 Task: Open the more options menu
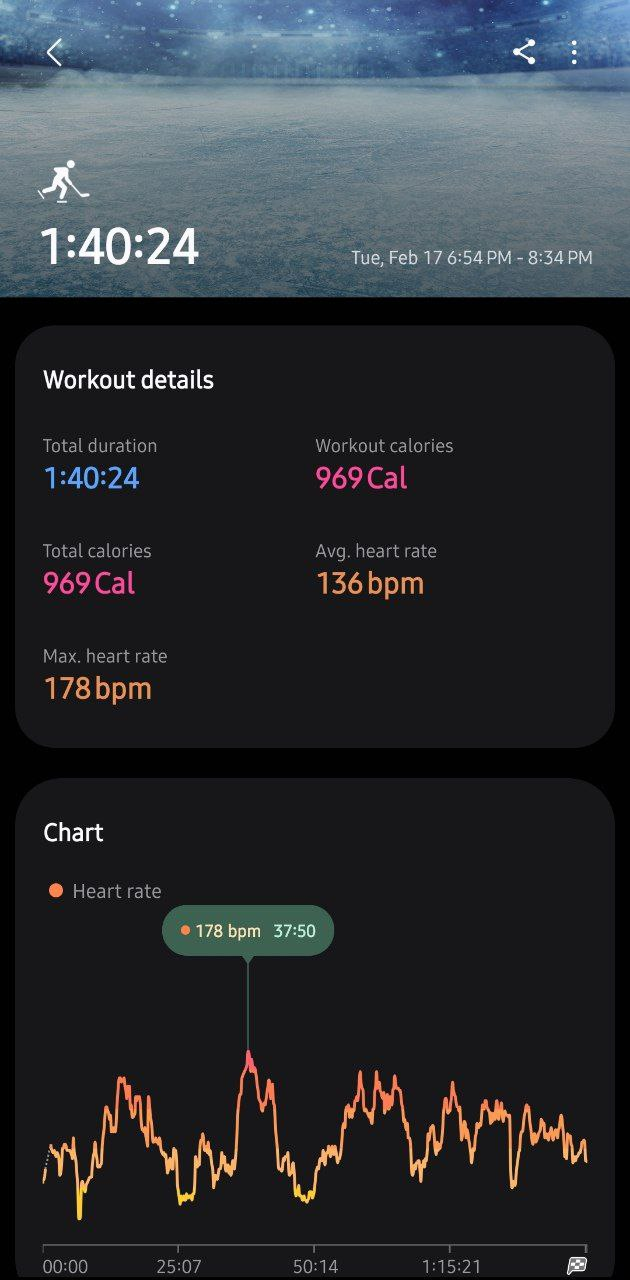click(574, 53)
